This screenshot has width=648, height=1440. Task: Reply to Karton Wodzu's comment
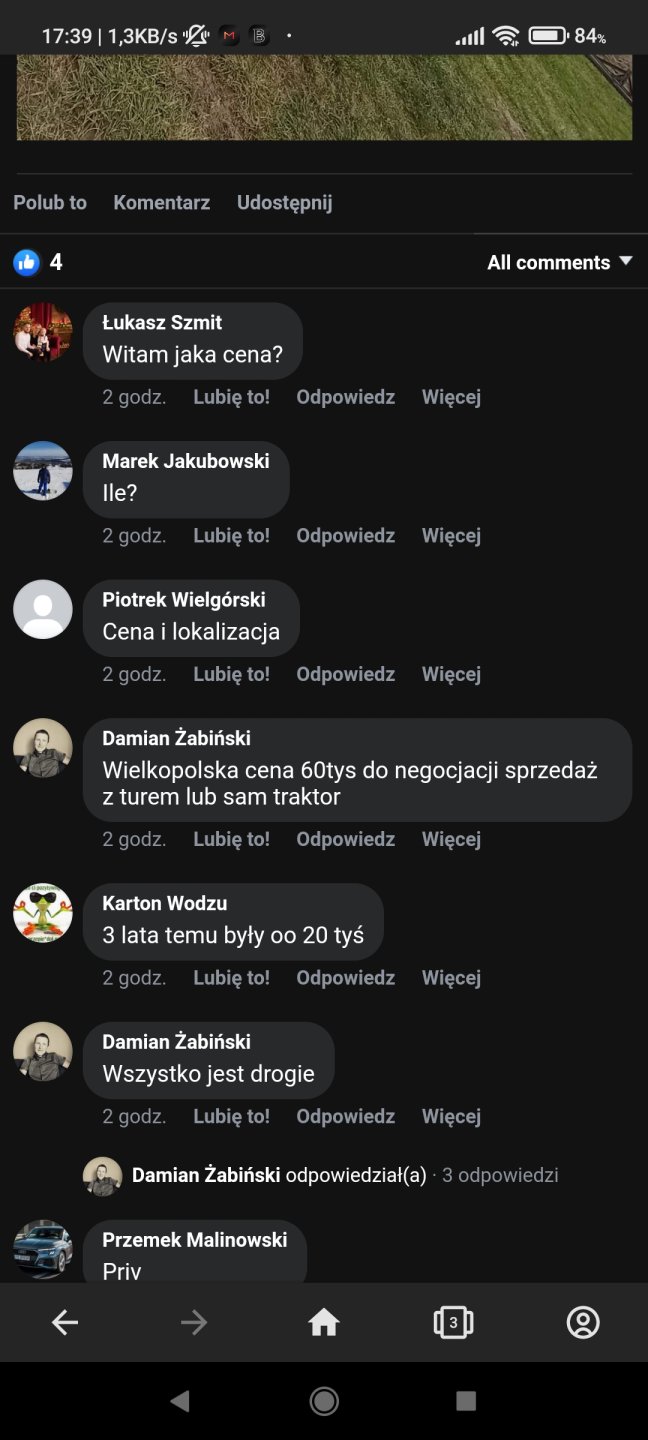(x=345, y=977)
